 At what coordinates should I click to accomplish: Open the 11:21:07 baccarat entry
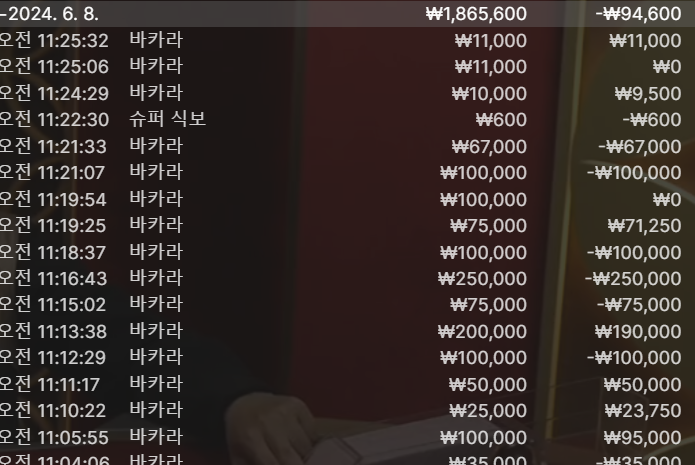(348, 172)
